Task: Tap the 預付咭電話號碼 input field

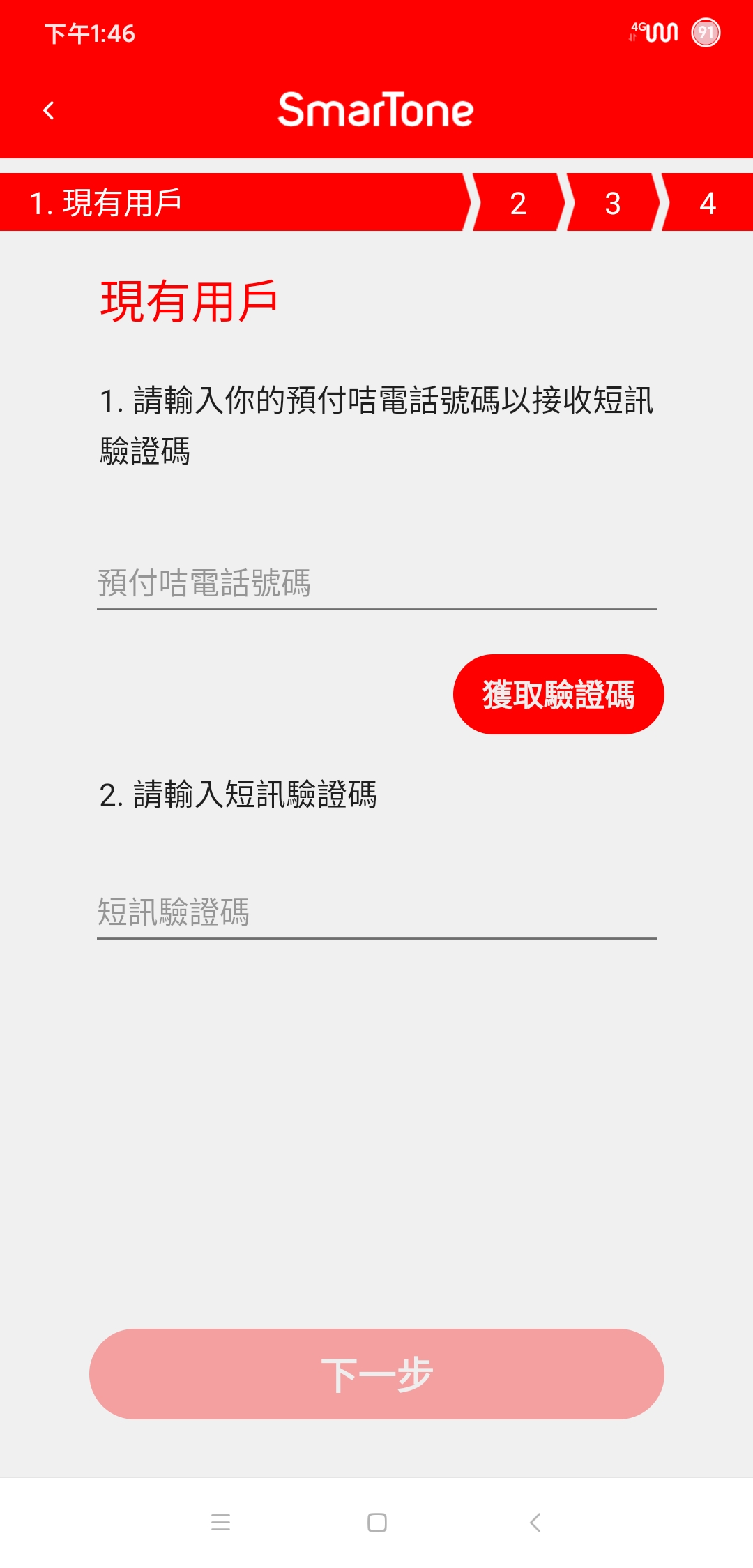Action: [x=376, y=583]
